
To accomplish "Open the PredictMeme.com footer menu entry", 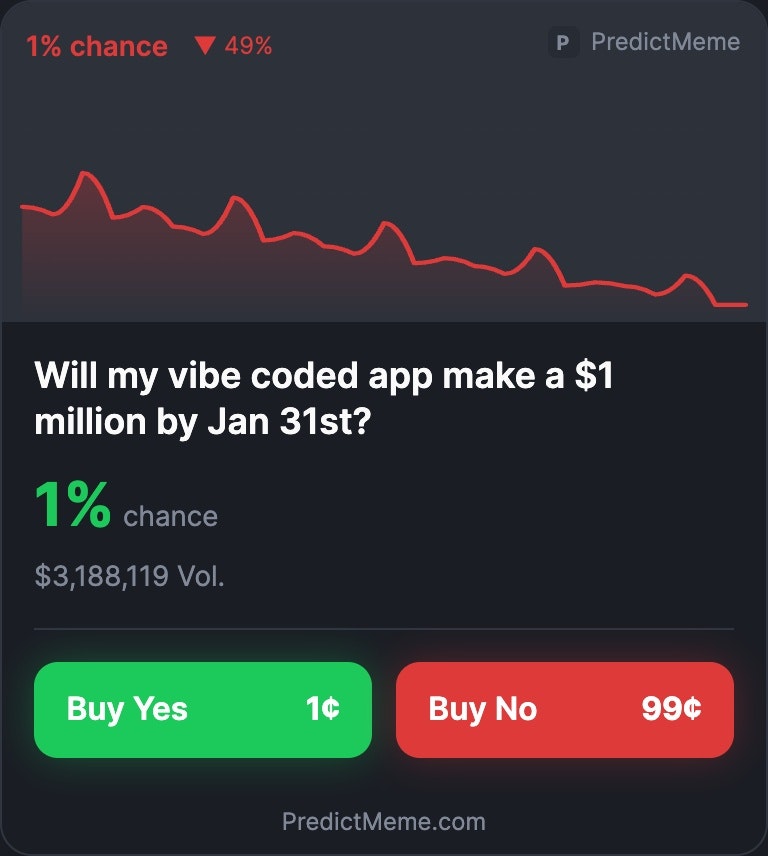I will coord(384,821).
